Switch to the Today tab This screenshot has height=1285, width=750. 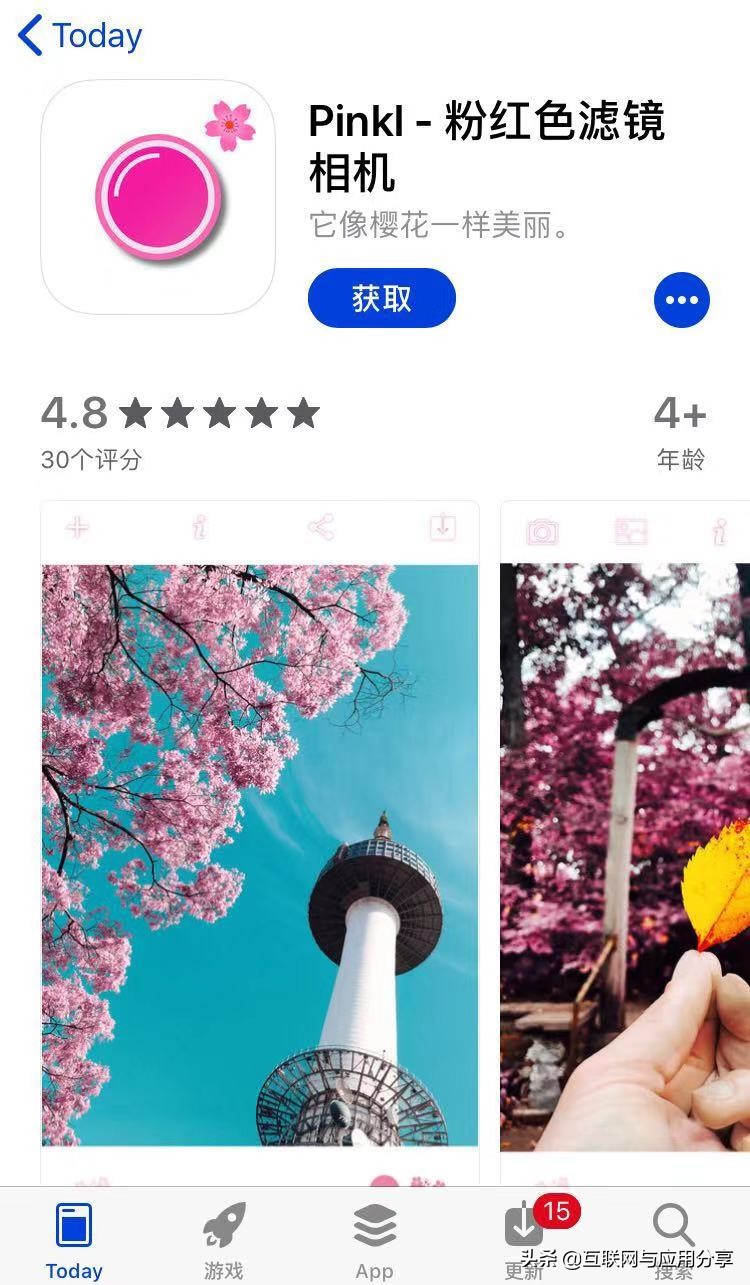click(74, 1238)
